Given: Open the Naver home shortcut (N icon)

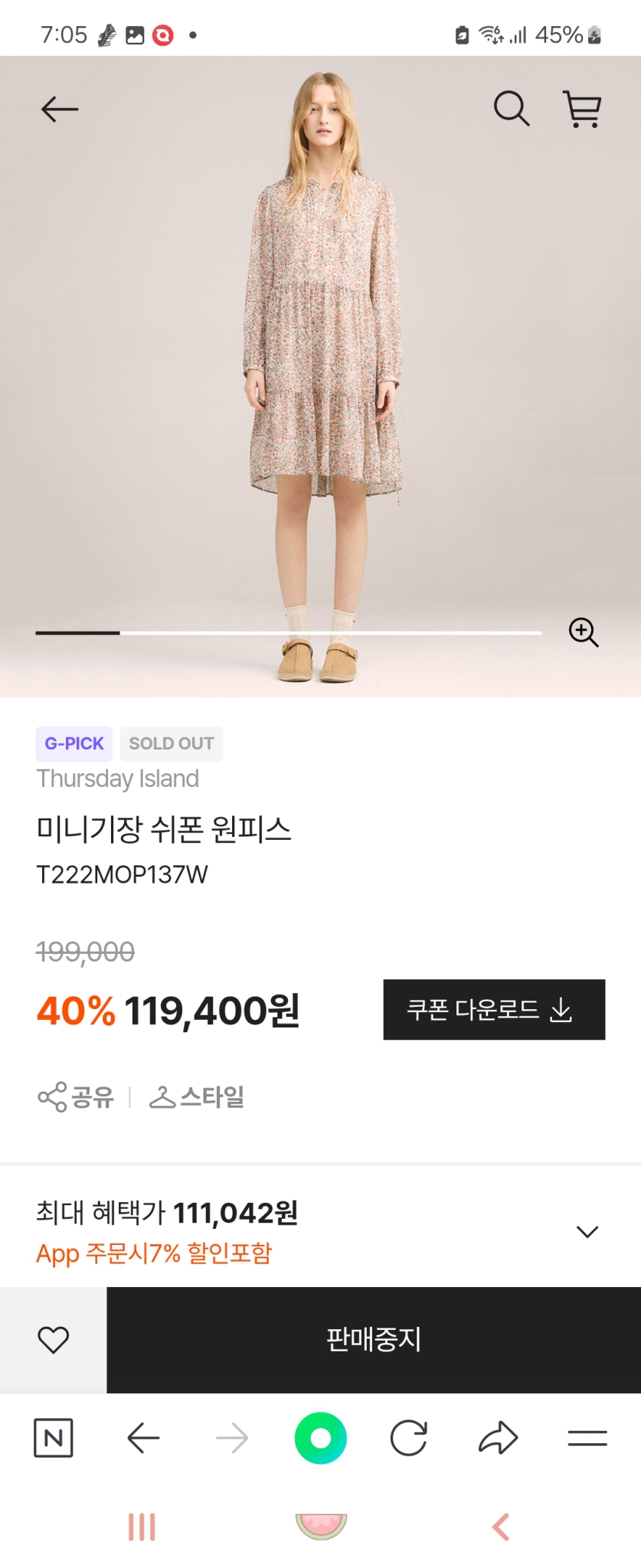Looking at the screenshot, I should point(53,1437).
